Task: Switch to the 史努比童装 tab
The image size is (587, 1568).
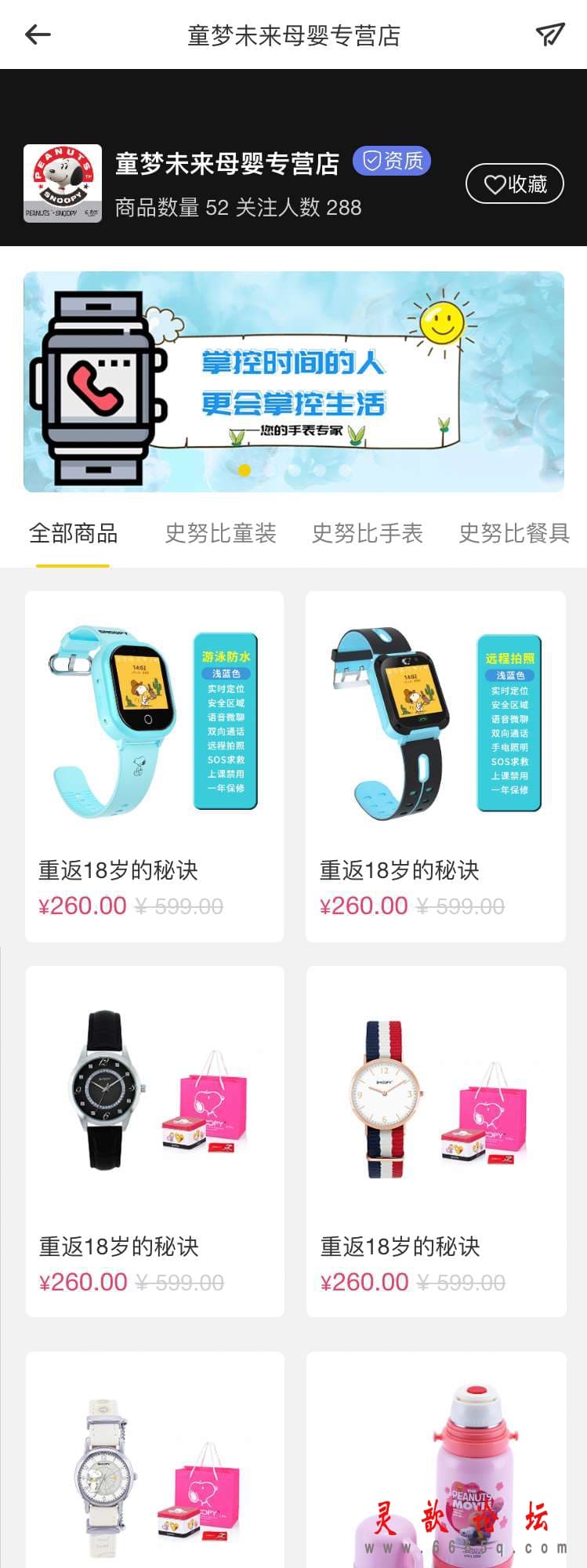Action: pyautogui.click(x=220, y=534)
